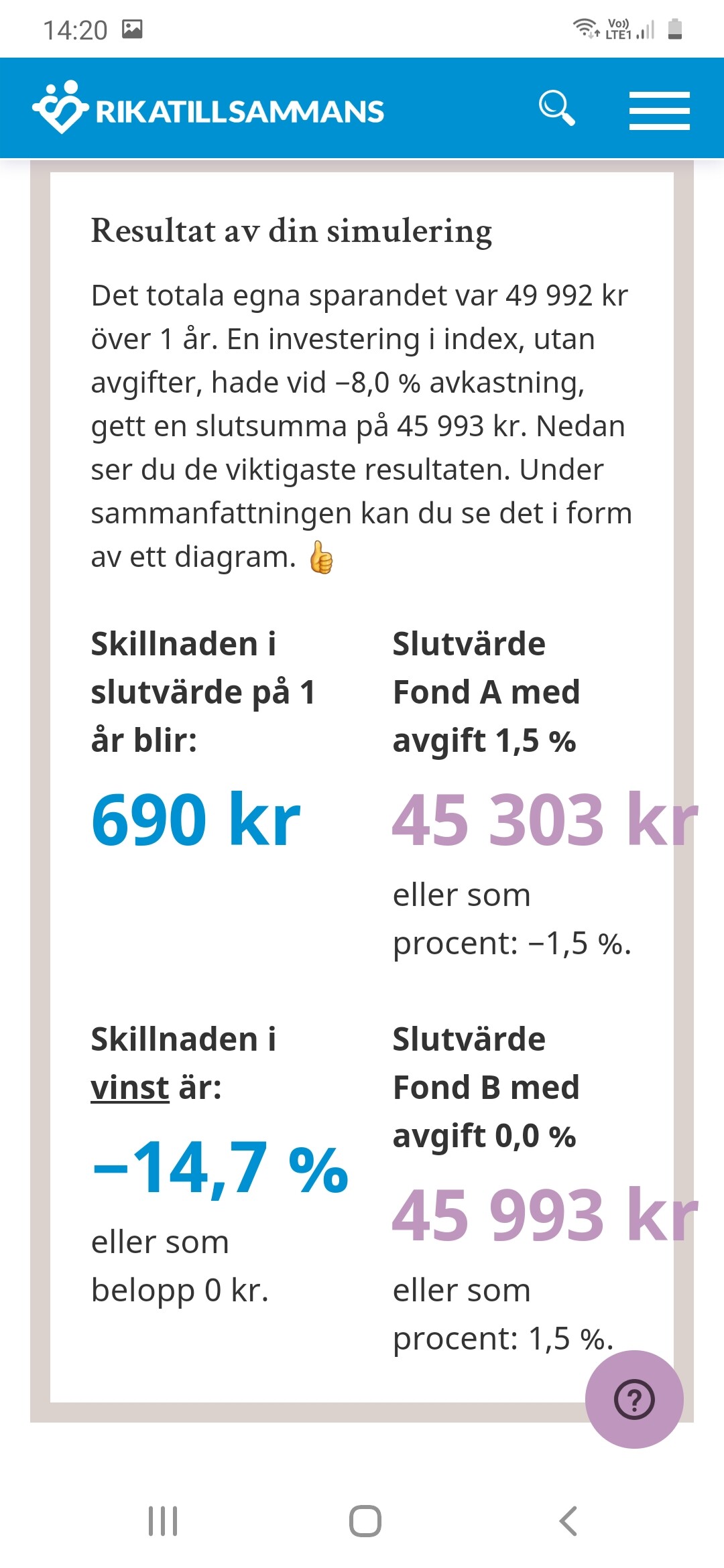The height and width of the screenshot is (1568, 724).
Task: Go to the system home screen
Action: click(x=365, y=1520)
